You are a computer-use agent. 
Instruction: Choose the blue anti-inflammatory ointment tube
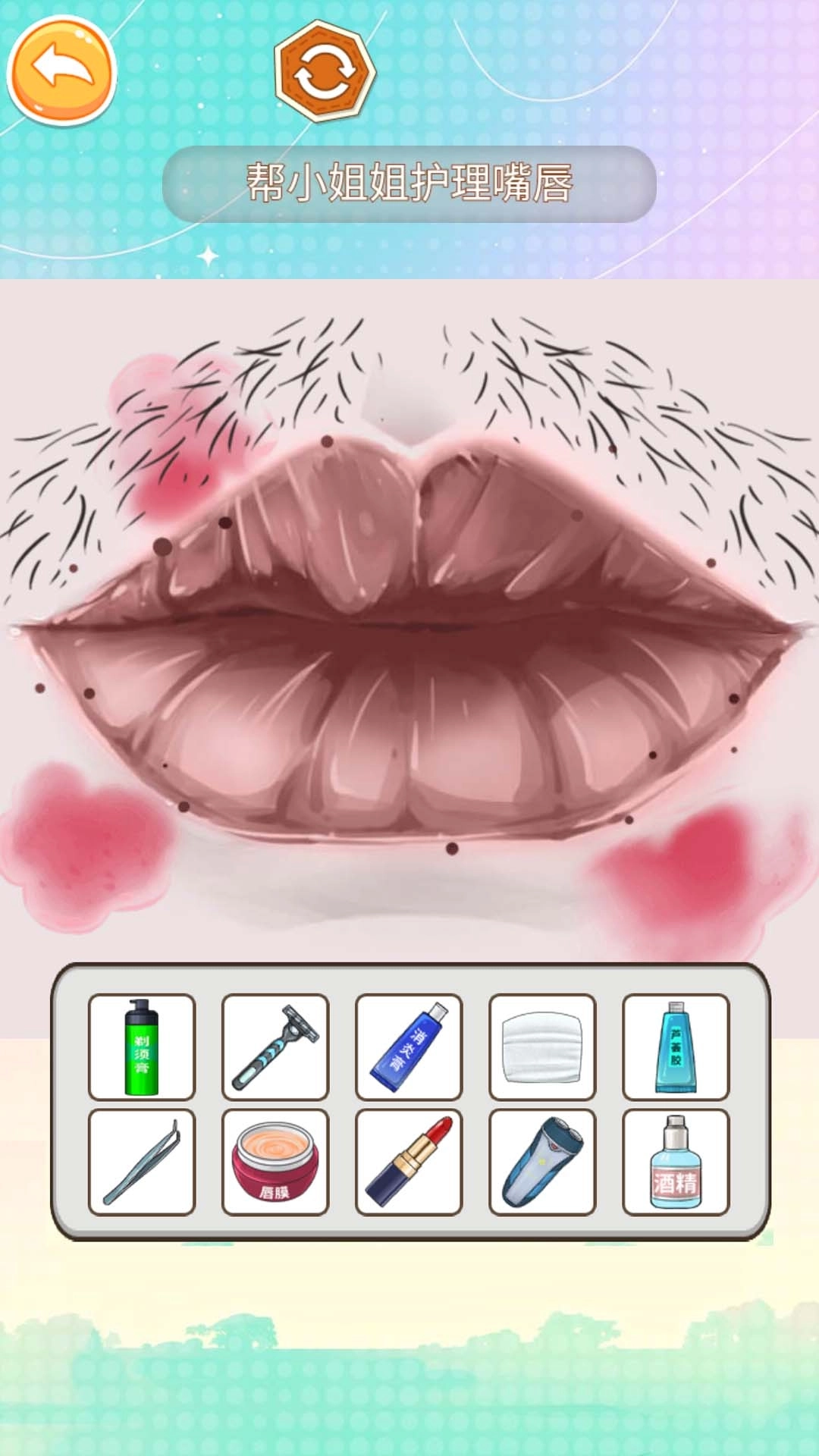tap(409, 1046)
